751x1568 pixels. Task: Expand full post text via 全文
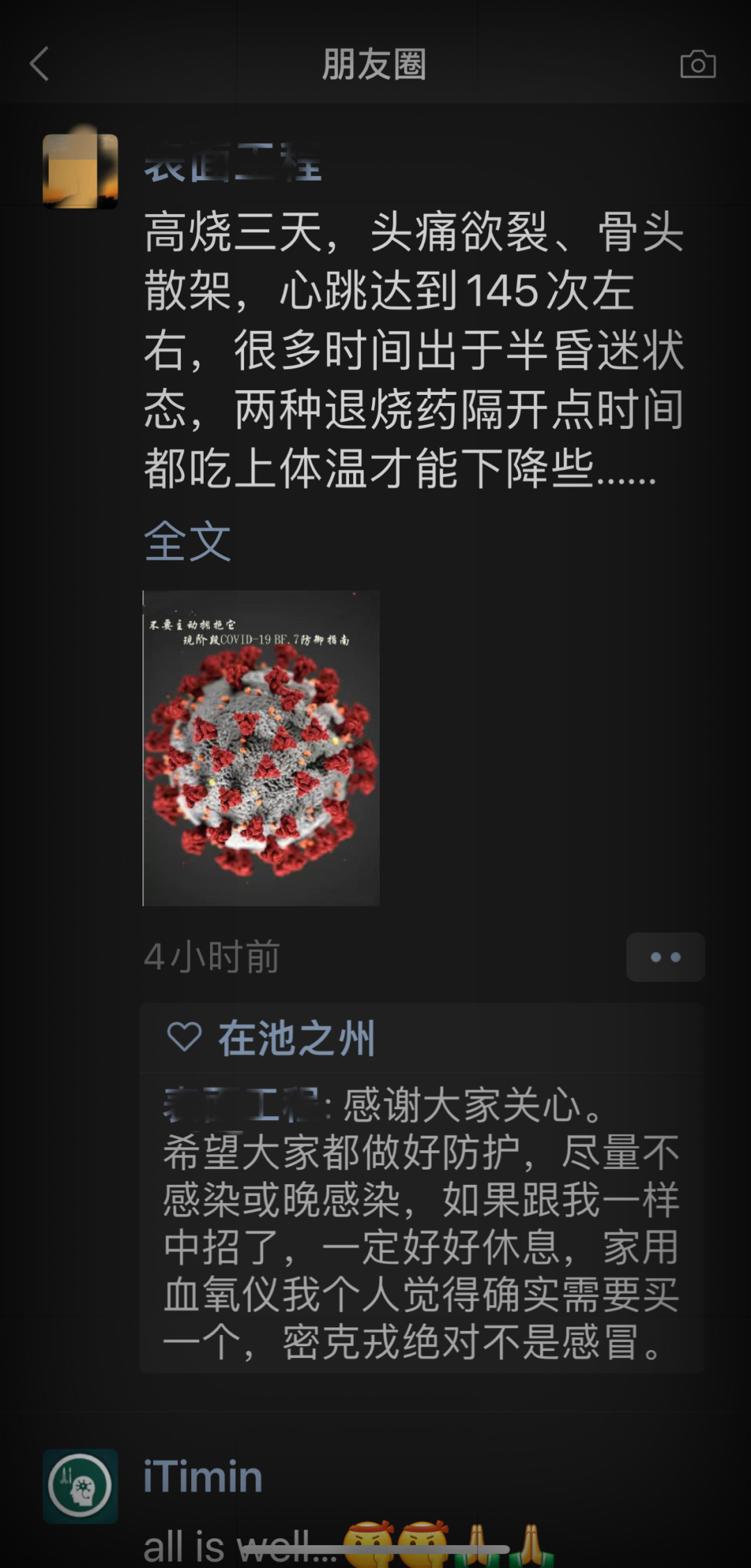tap(186, 541)
